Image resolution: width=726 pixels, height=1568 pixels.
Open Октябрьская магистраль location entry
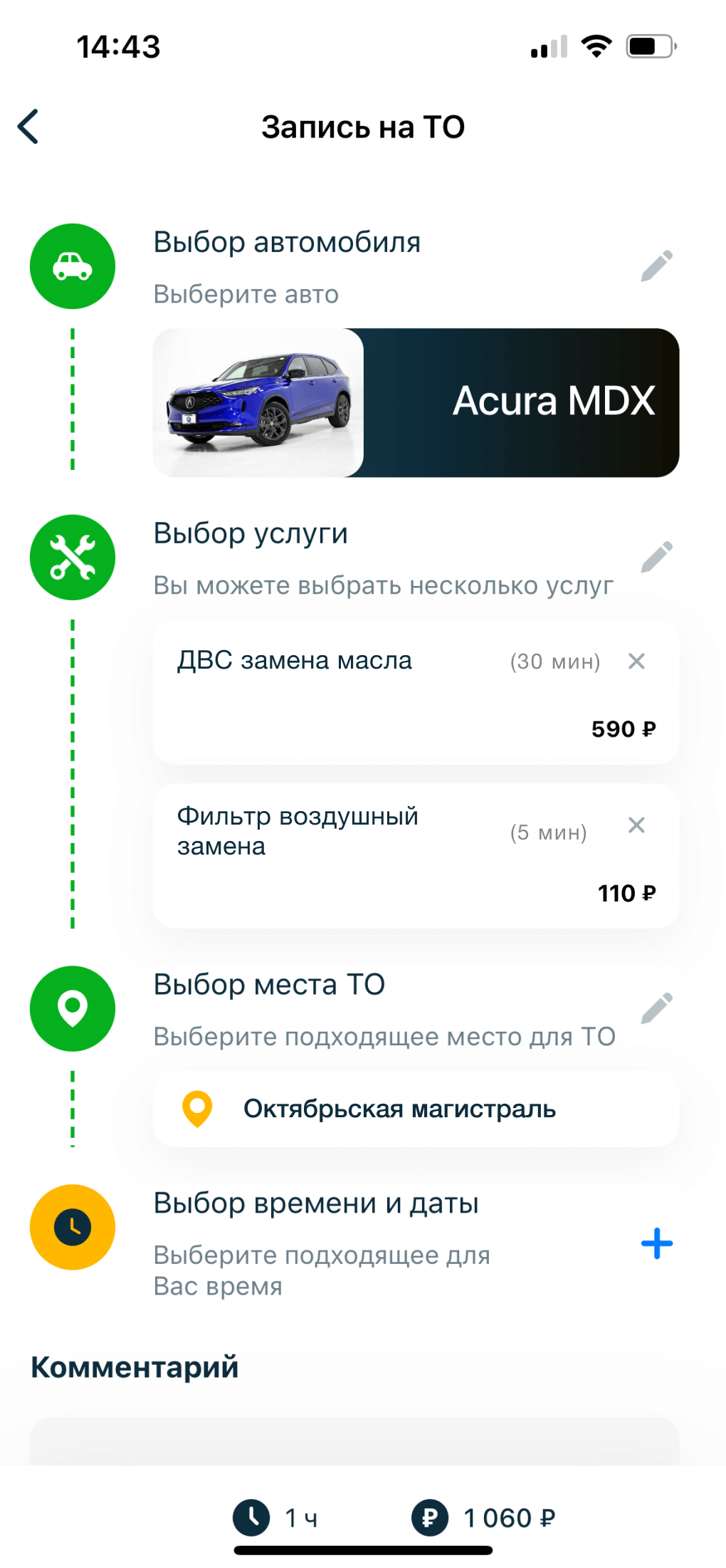416,1109
